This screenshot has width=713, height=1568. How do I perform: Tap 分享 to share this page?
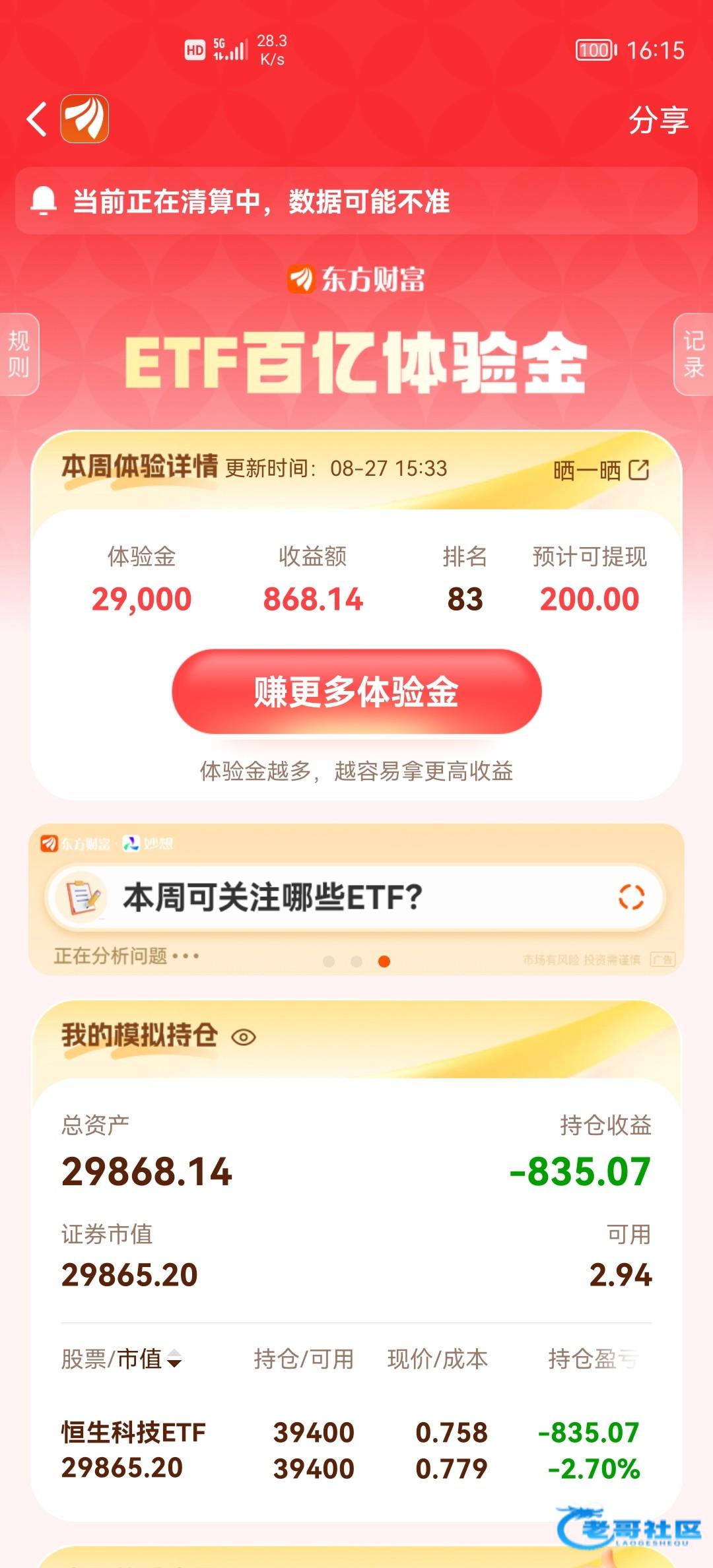click(658, 120)
